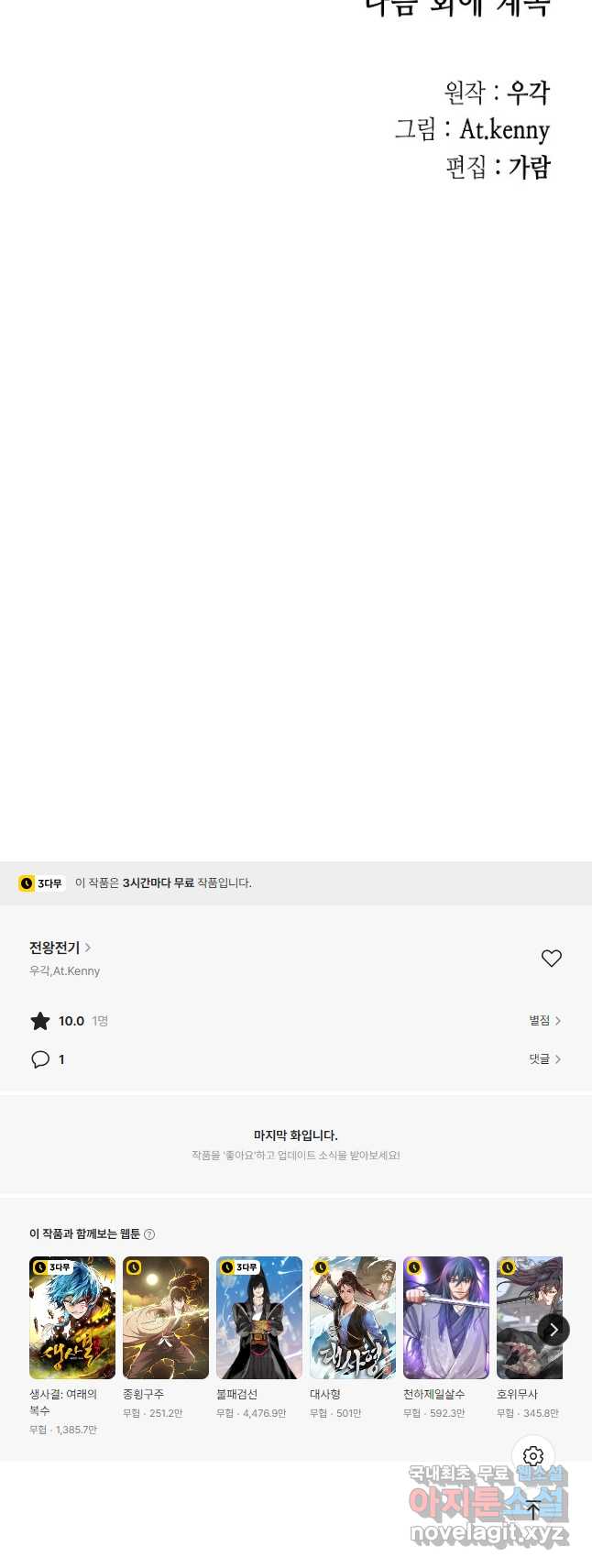
Task: Open viewer settings gear
Action: [x=533, y=1456]
